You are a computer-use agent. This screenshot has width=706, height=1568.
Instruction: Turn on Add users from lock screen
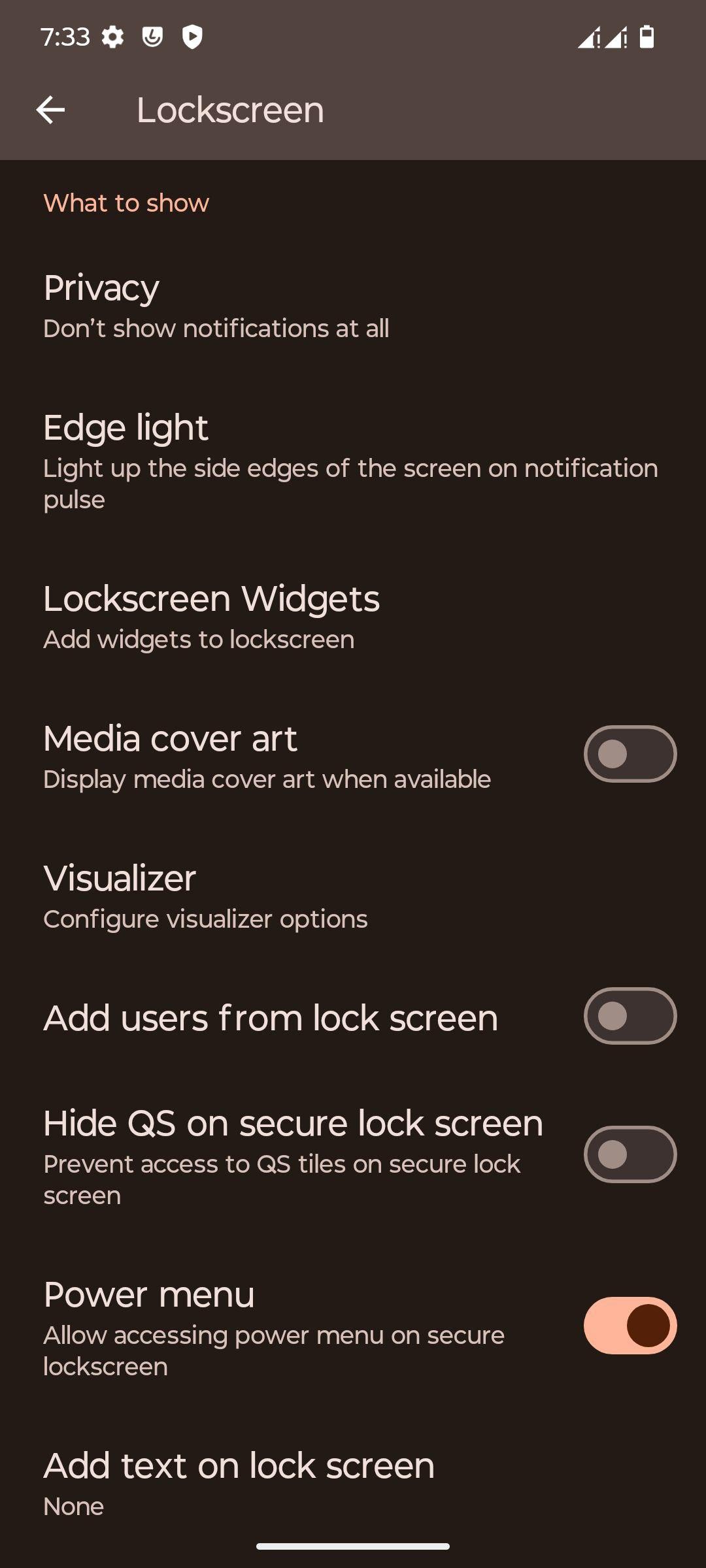[x=630, y=1016]
